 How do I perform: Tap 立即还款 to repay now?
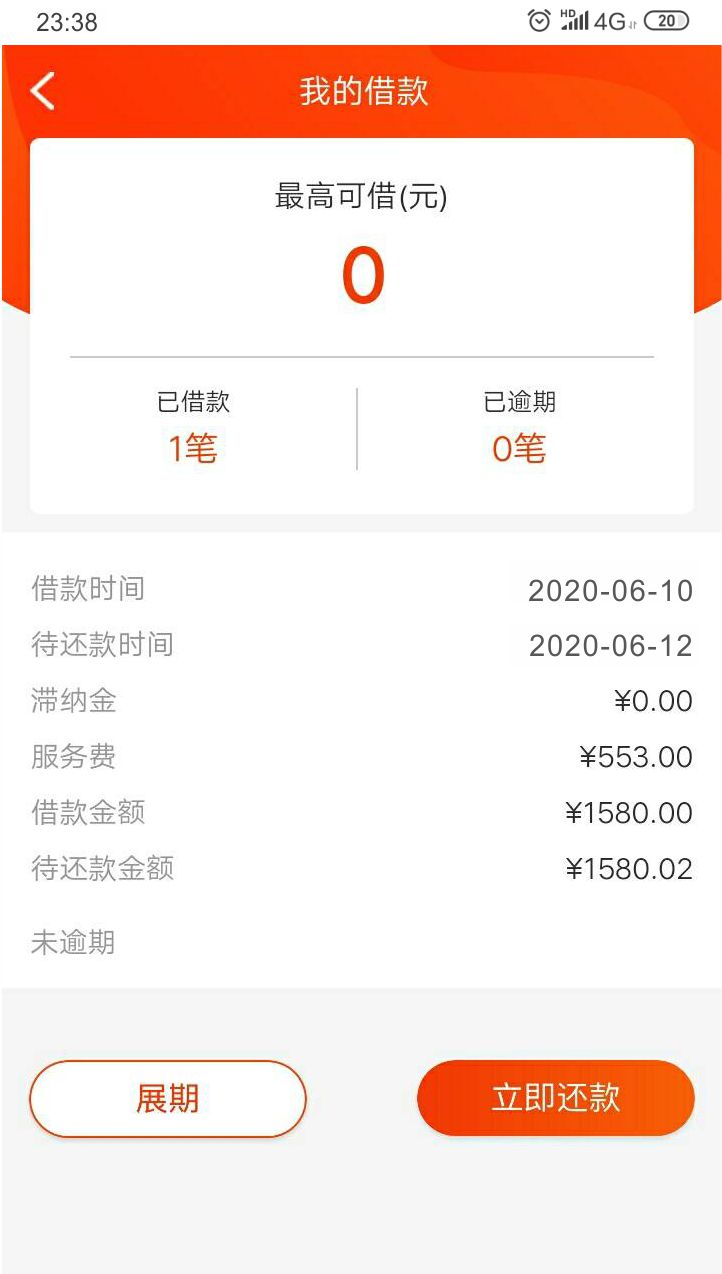[556, 1097]
